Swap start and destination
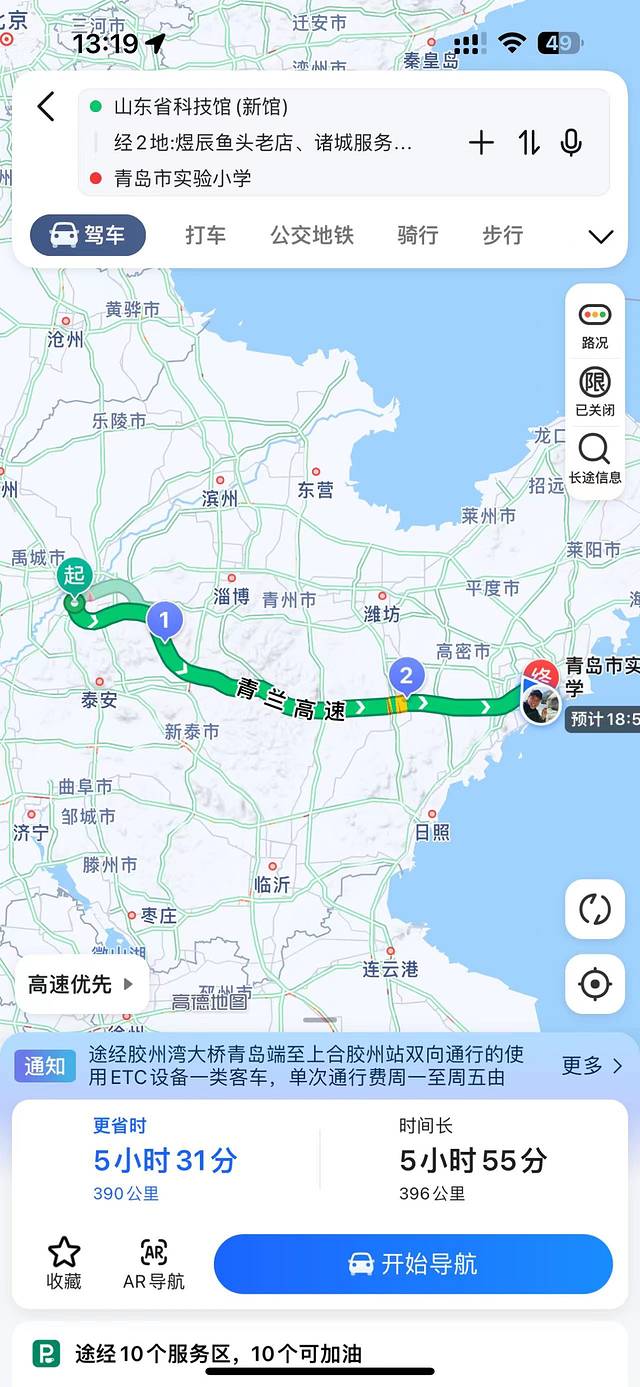This screenshot has height=1387, width=640. 529,143
